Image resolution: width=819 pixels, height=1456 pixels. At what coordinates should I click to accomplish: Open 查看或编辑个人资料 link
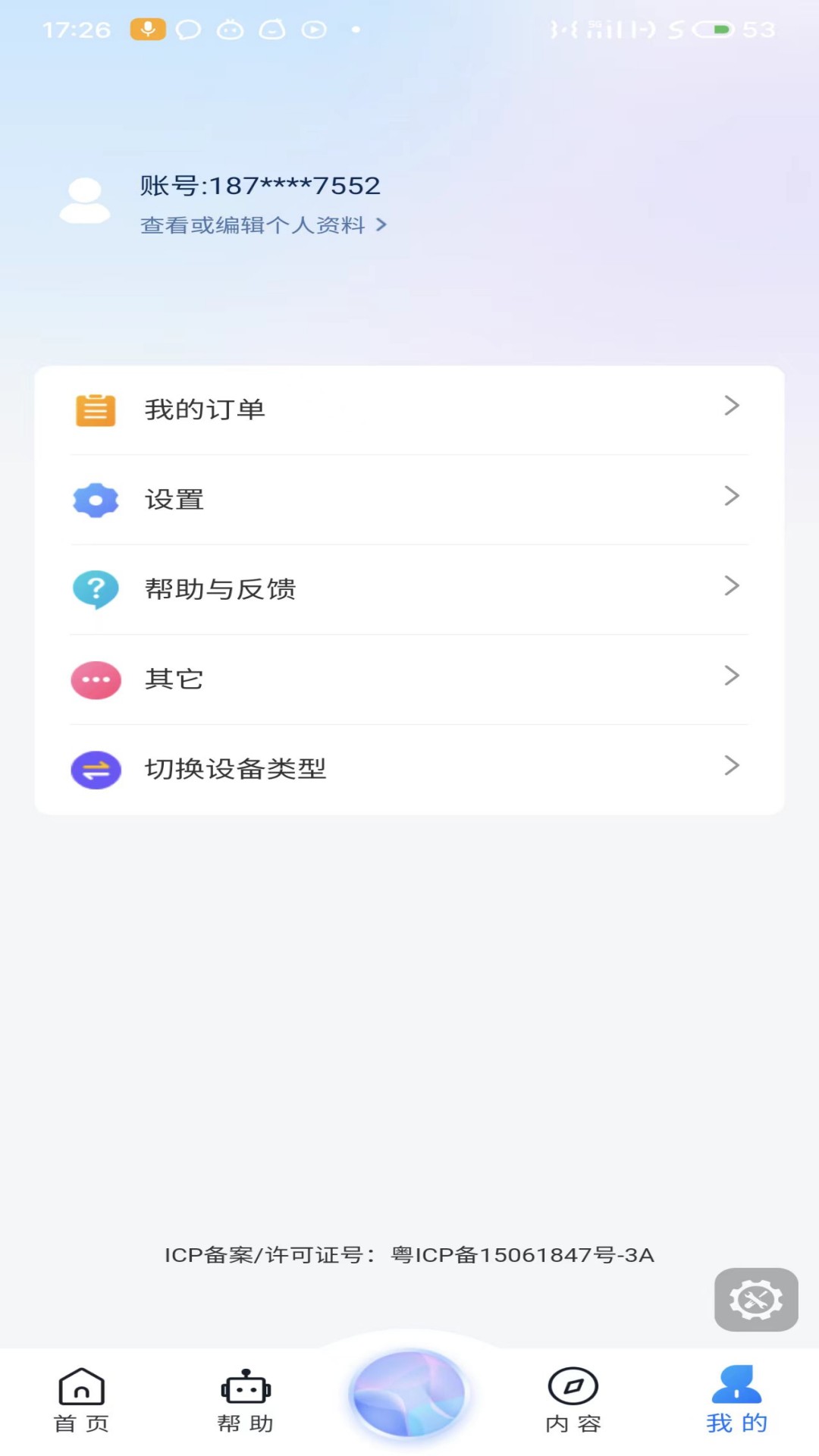pos(253,225)
